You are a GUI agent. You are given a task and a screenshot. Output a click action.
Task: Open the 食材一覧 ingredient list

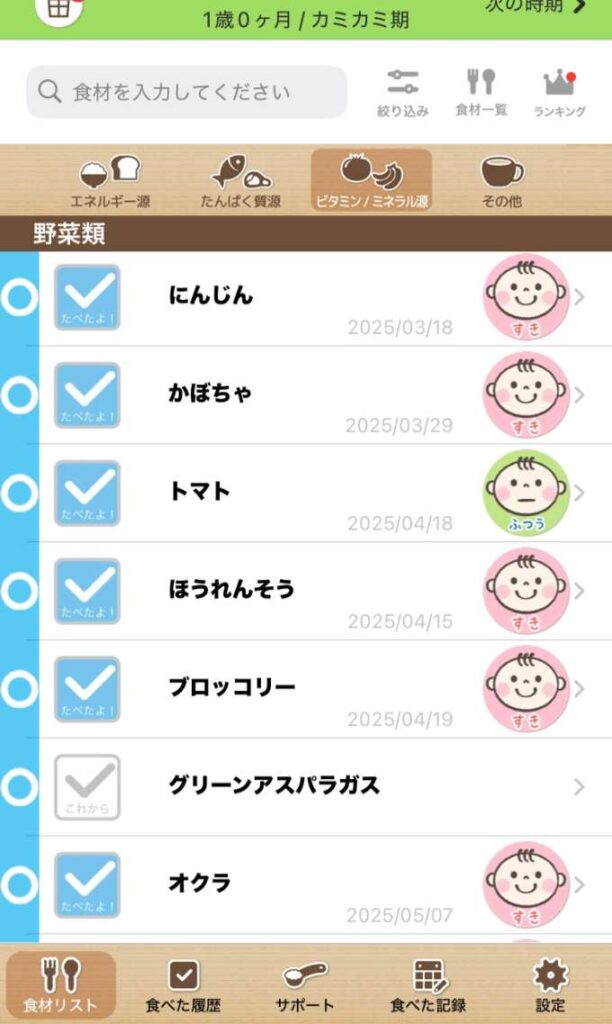click(x=481, y=92)
